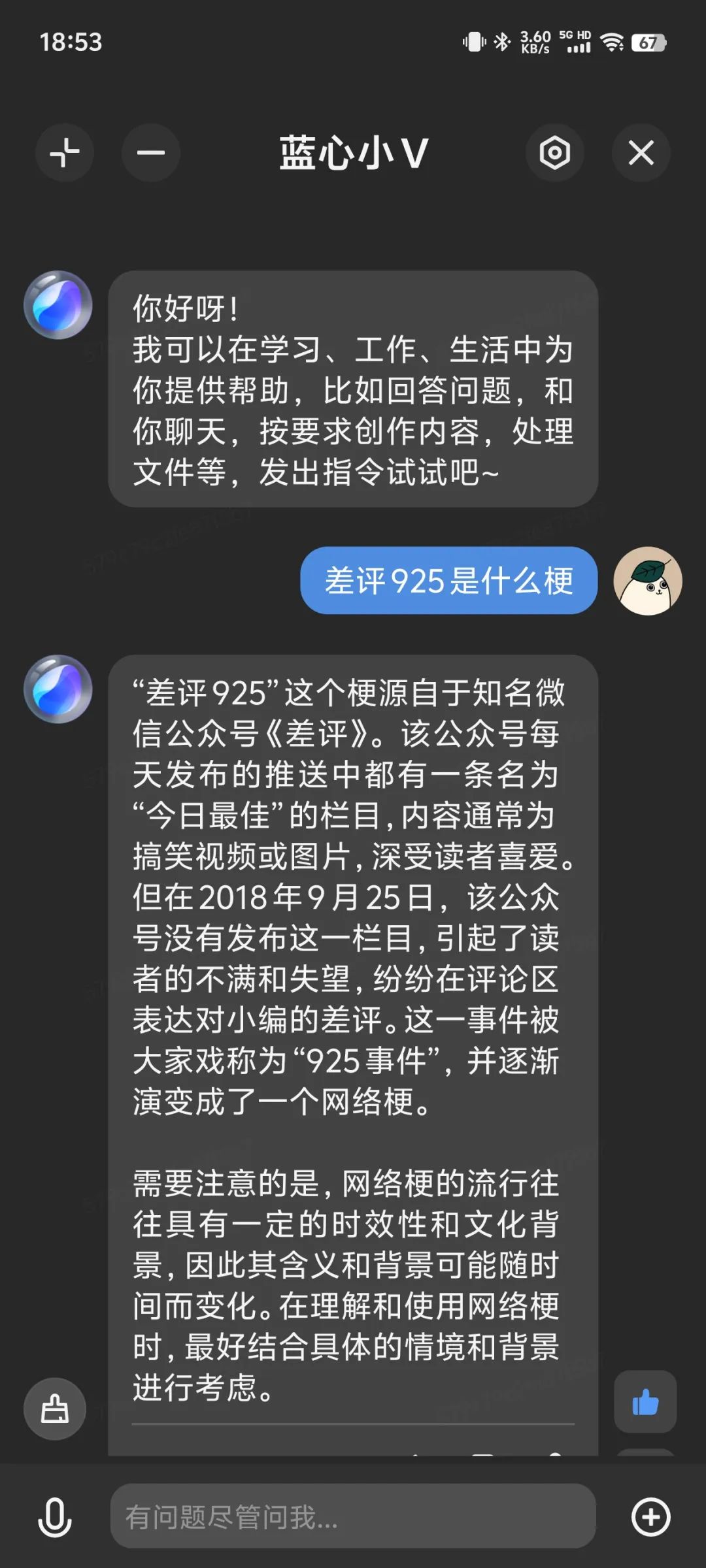706x1568 pixels.
Task: Open the plus attachment menu
Action: coord(650,1517)
